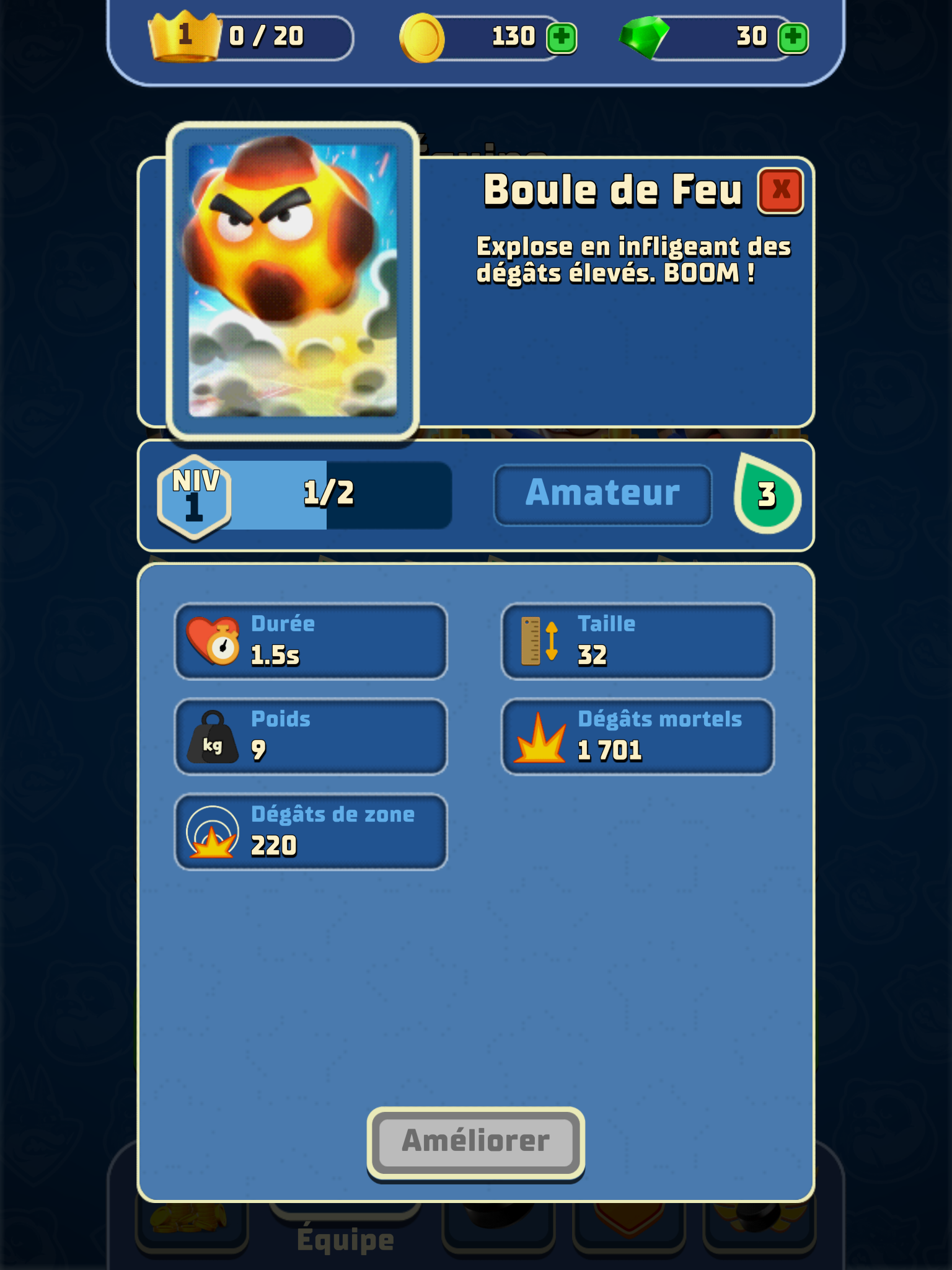Add more coins with the plus button
This screenshot has width=952, height=1270.
[562, 38]
